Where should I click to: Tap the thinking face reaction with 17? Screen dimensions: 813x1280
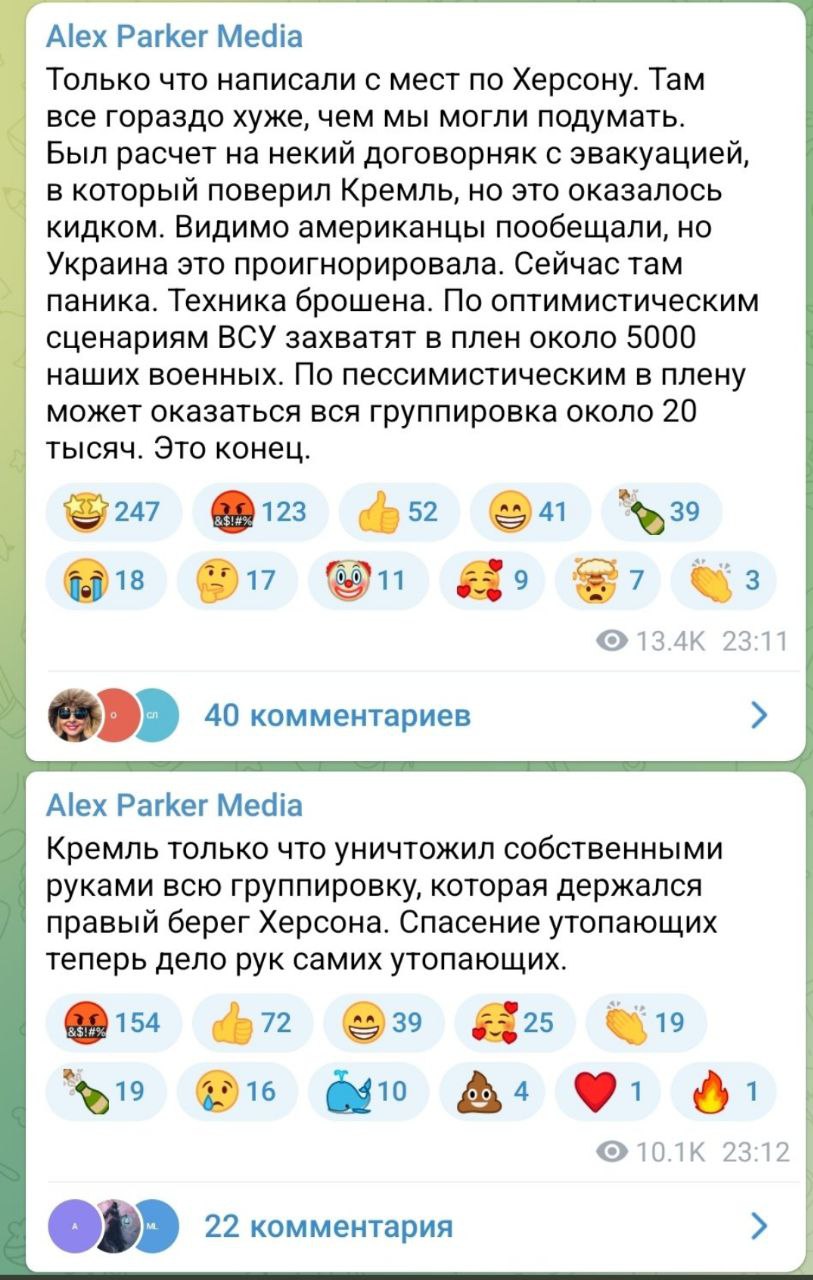click(x=234, y=579)
